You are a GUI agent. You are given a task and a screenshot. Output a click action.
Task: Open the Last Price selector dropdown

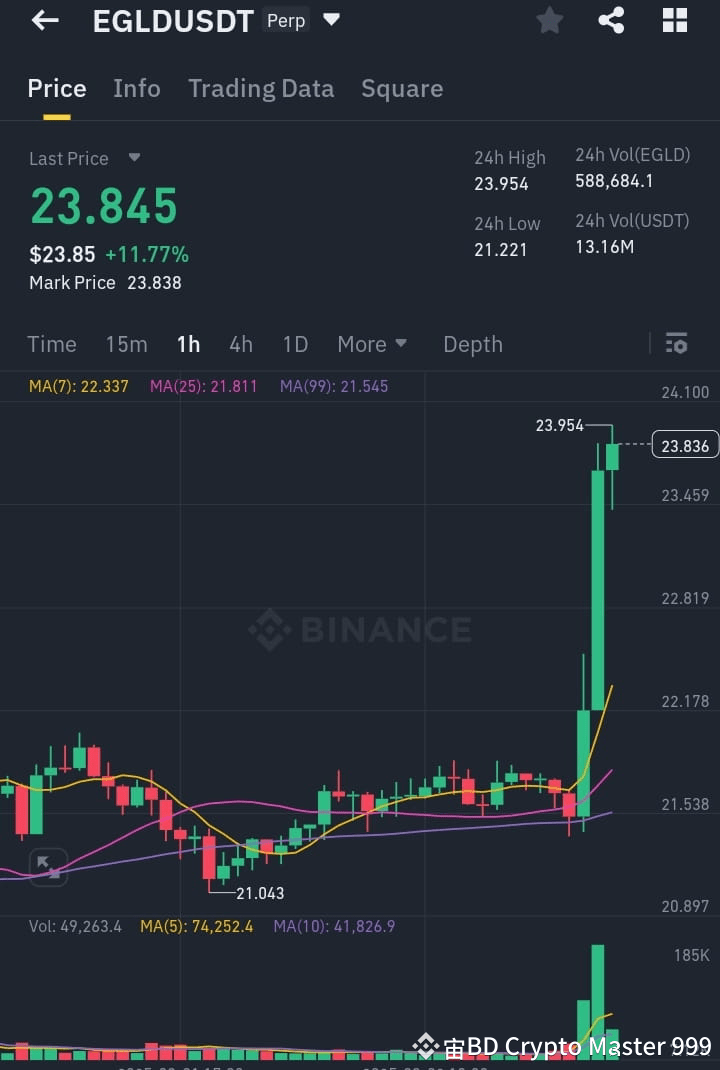[x=134, y=158]
